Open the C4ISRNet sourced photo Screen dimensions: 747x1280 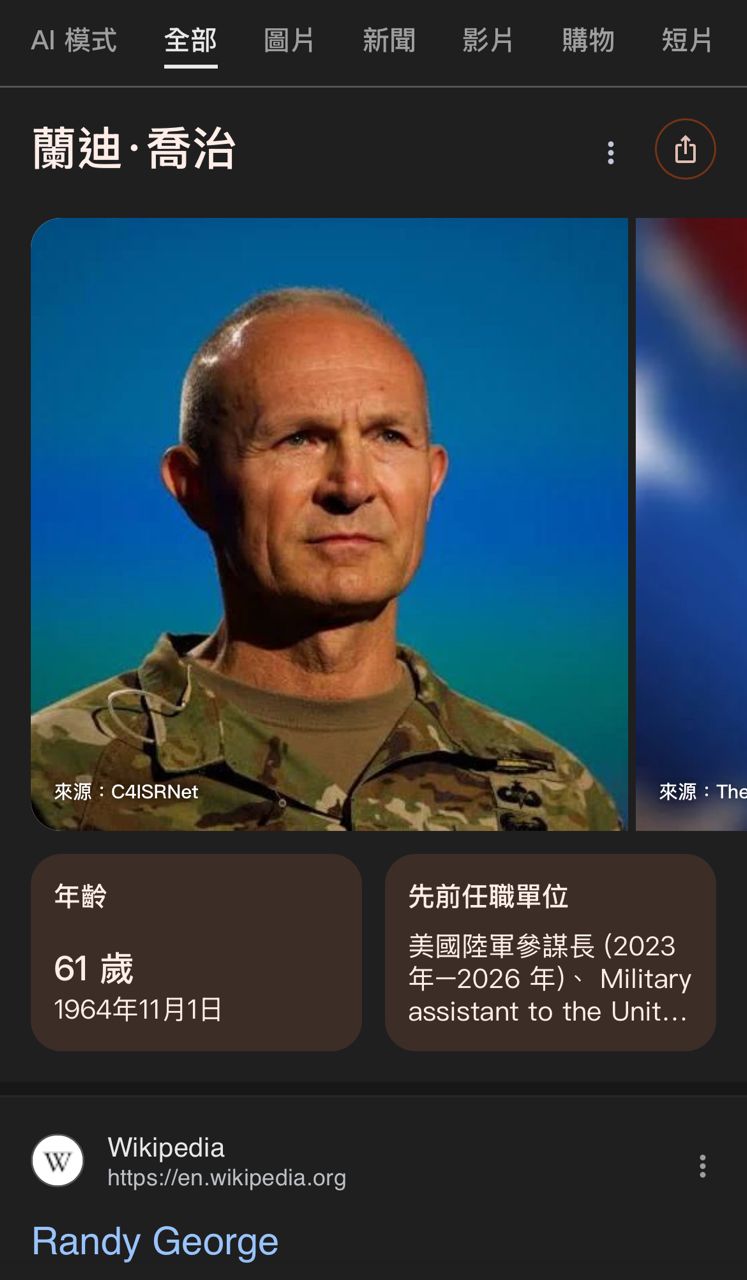pos(329,523)
